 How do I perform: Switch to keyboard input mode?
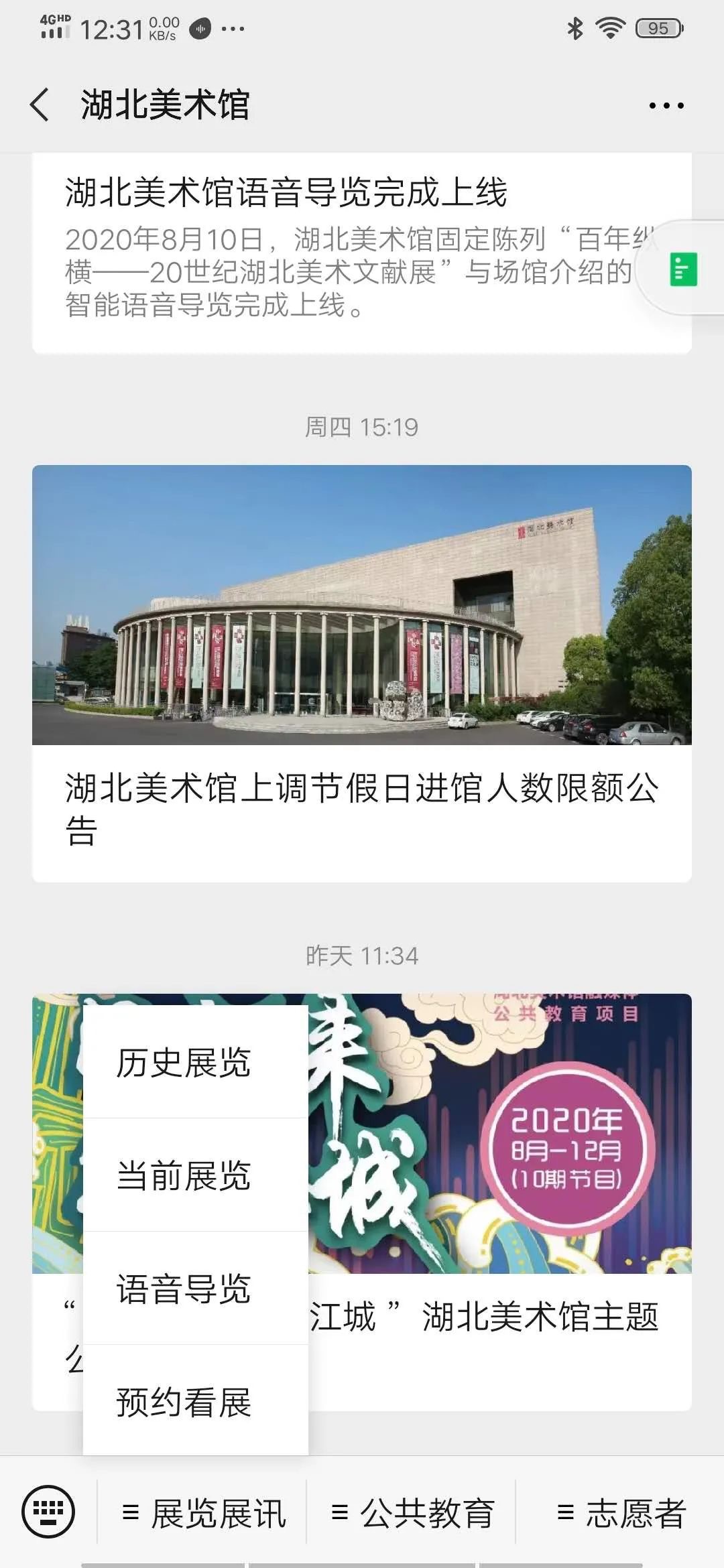48,1511
